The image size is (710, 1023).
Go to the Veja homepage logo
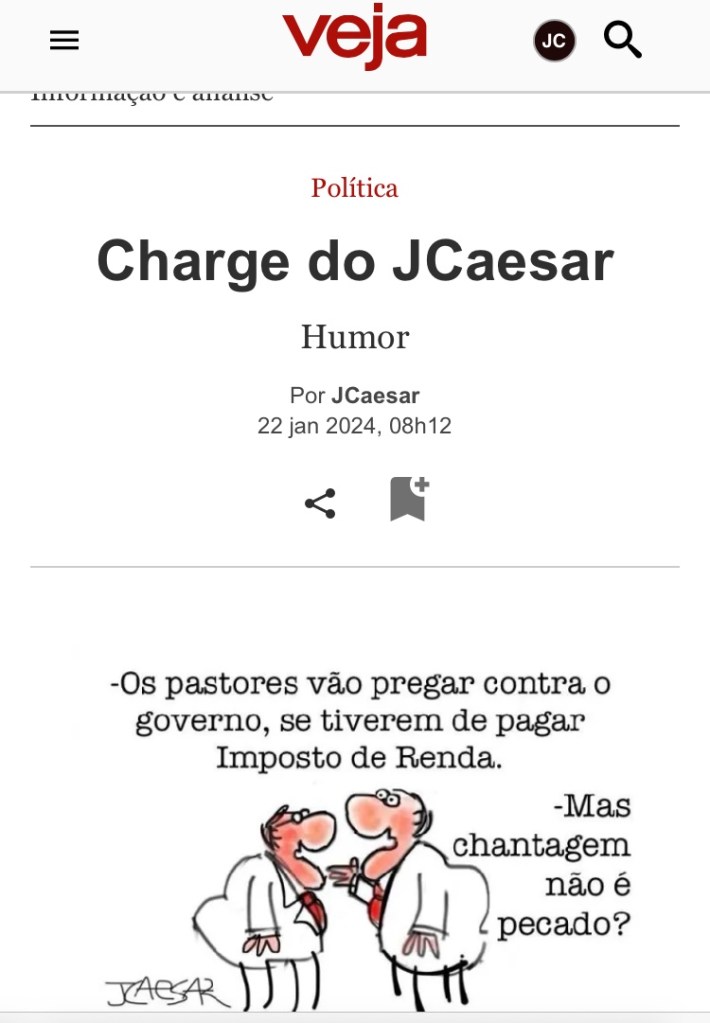354,38
